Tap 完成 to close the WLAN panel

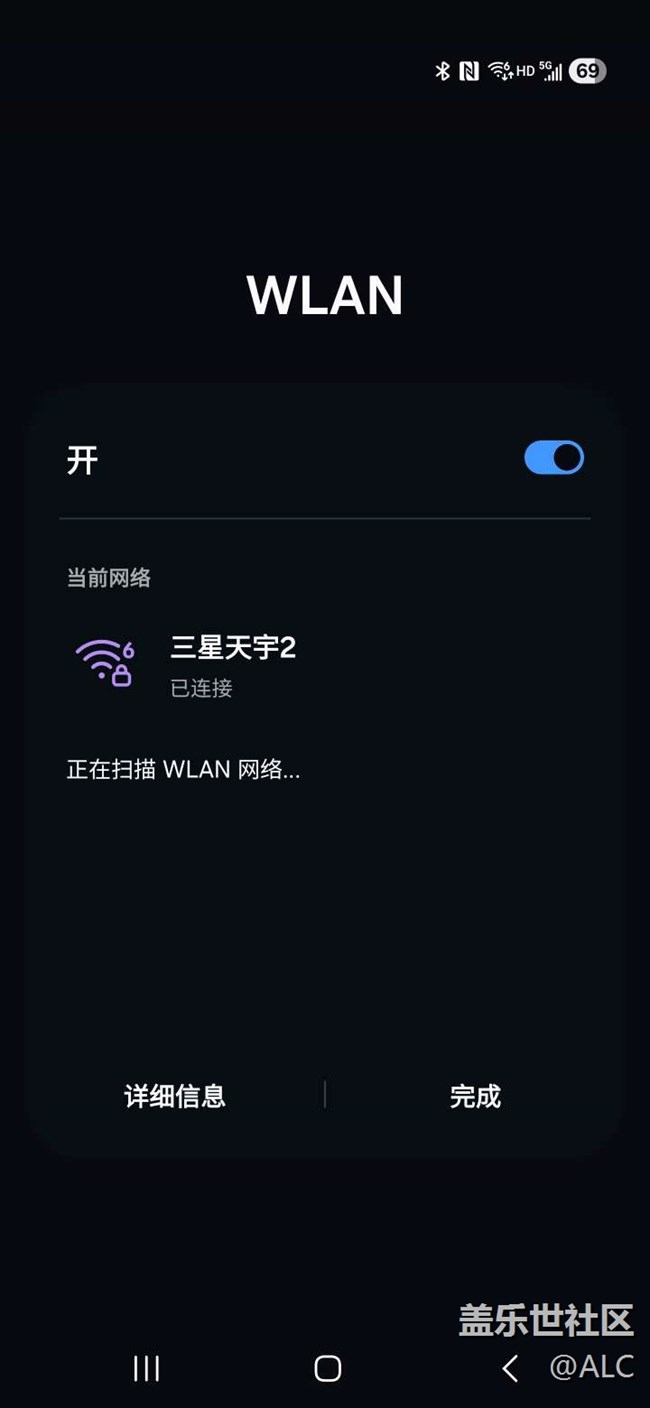point(475,1096)
